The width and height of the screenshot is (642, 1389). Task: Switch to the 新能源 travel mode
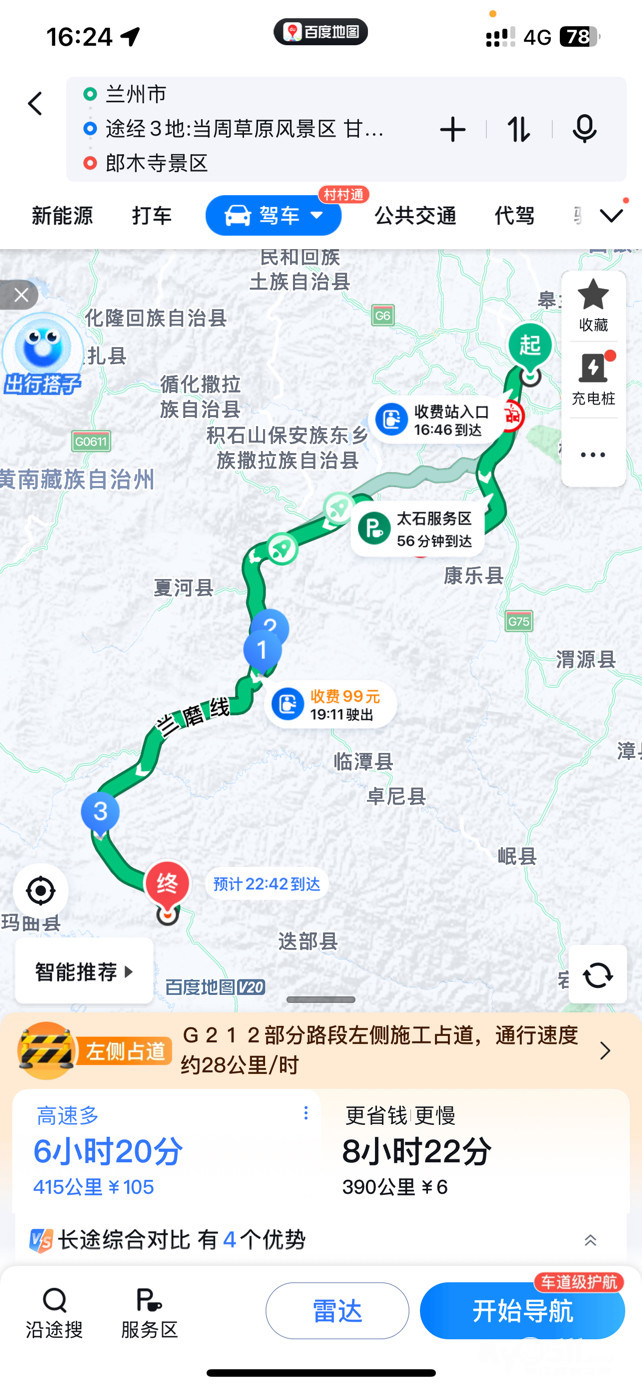pos(62,216)
